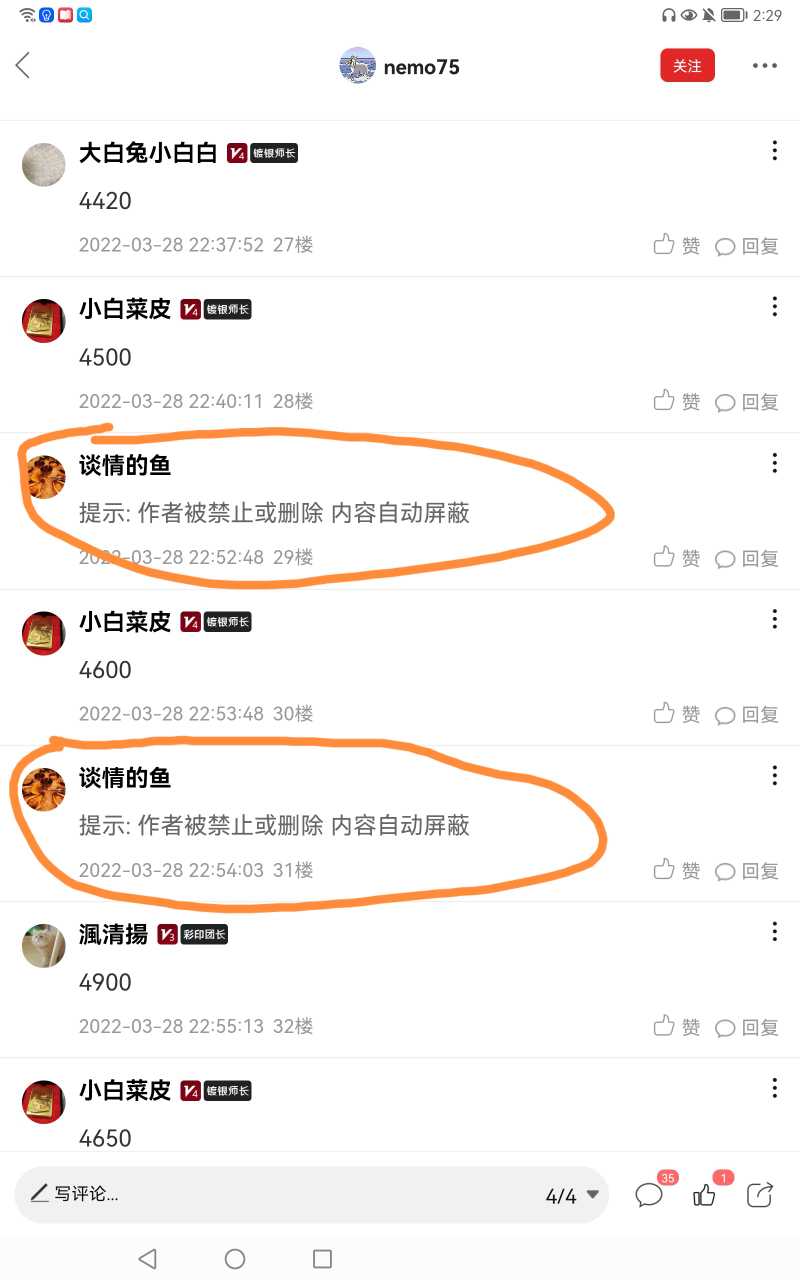Like the 4500 comment on floor 28

coord(677,401)
